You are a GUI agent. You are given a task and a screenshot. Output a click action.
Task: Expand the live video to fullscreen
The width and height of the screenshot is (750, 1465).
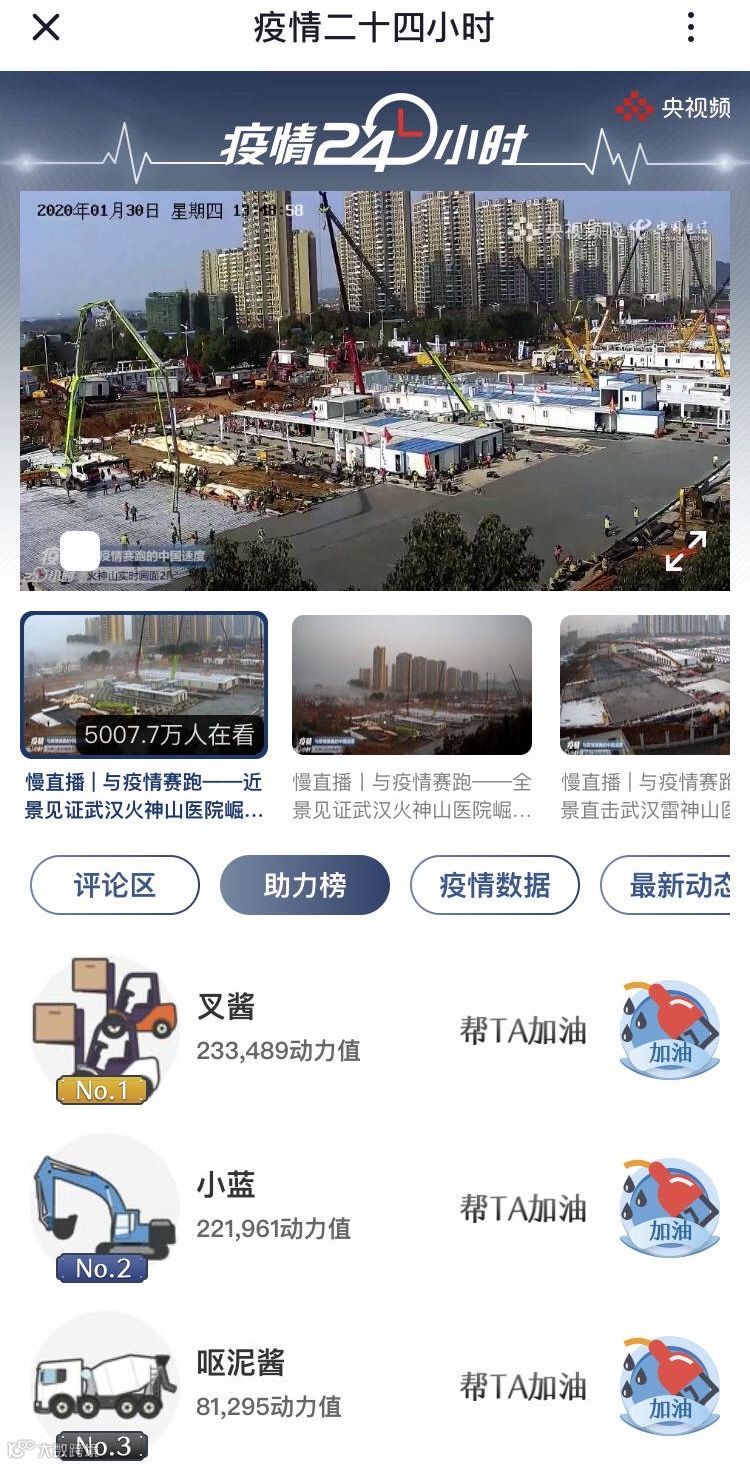pyautogui.click(x=686, y=551)
